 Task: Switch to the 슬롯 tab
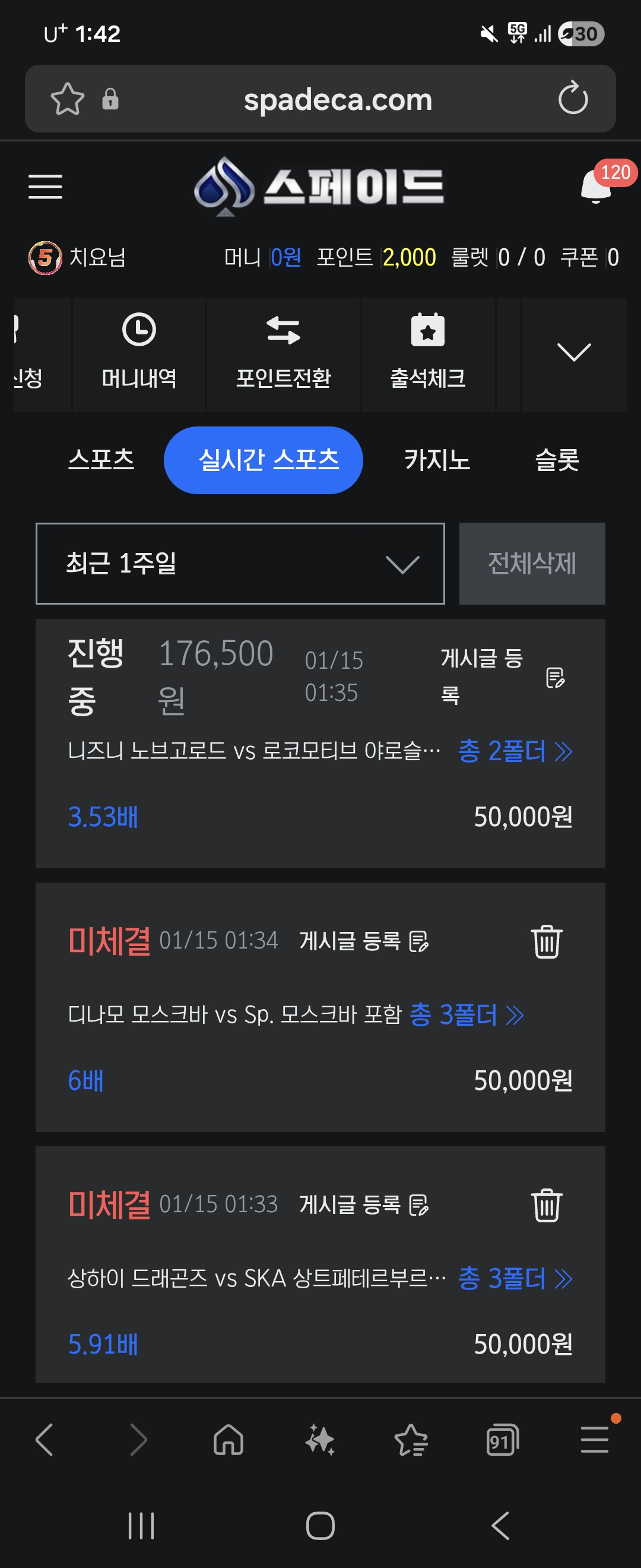(x=557, y=460)
